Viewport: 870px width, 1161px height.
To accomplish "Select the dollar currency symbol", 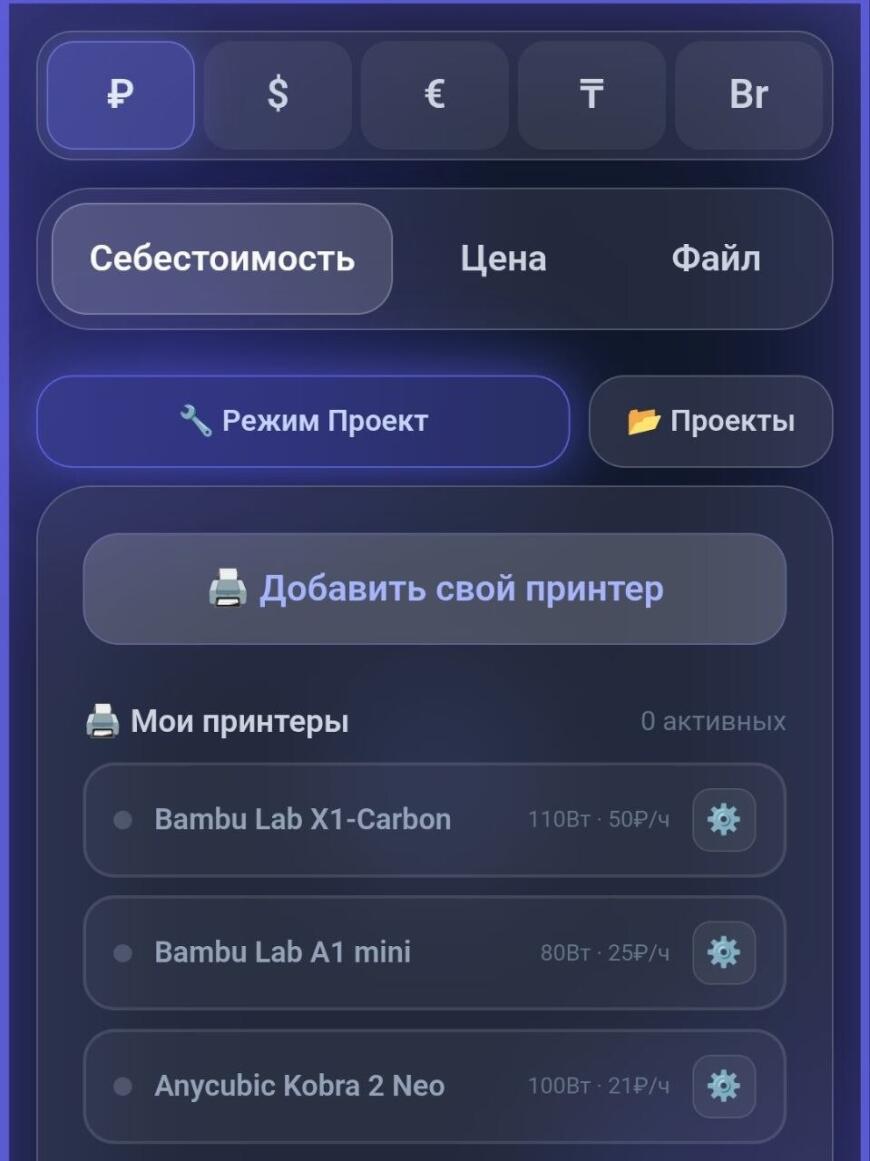I will 276,96.
